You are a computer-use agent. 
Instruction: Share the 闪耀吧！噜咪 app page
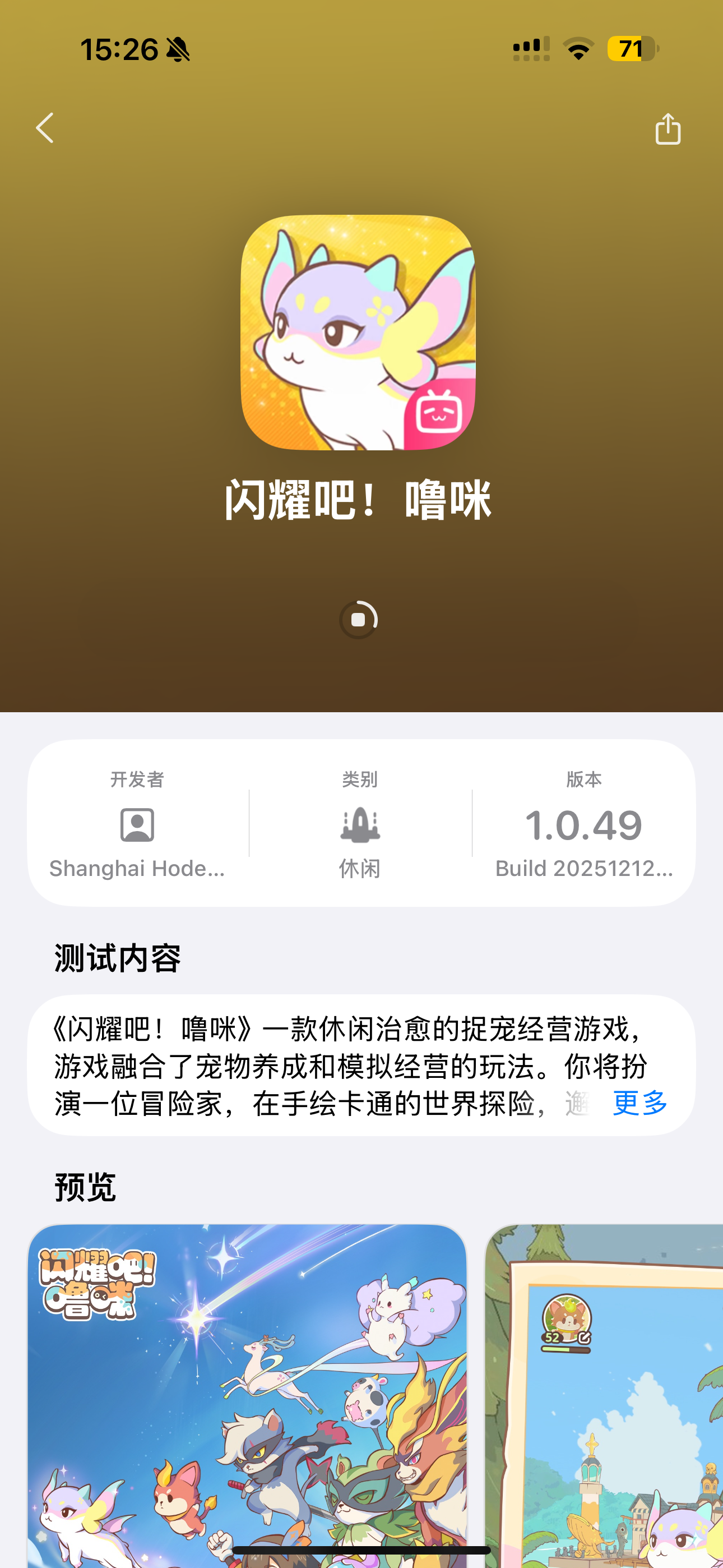pyautogui.click(x=668, y=129)
